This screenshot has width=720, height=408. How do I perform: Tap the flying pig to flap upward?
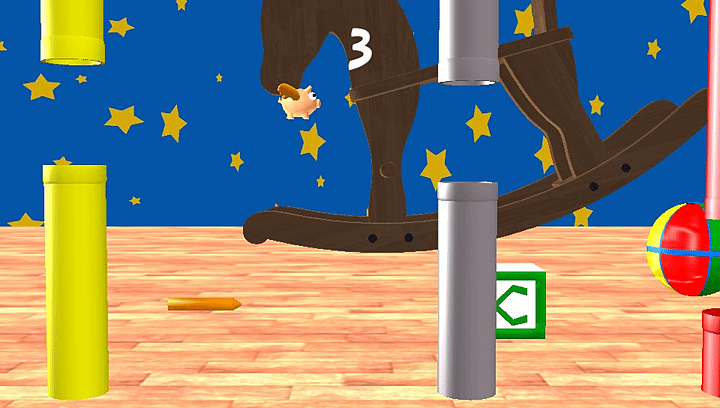298,102
